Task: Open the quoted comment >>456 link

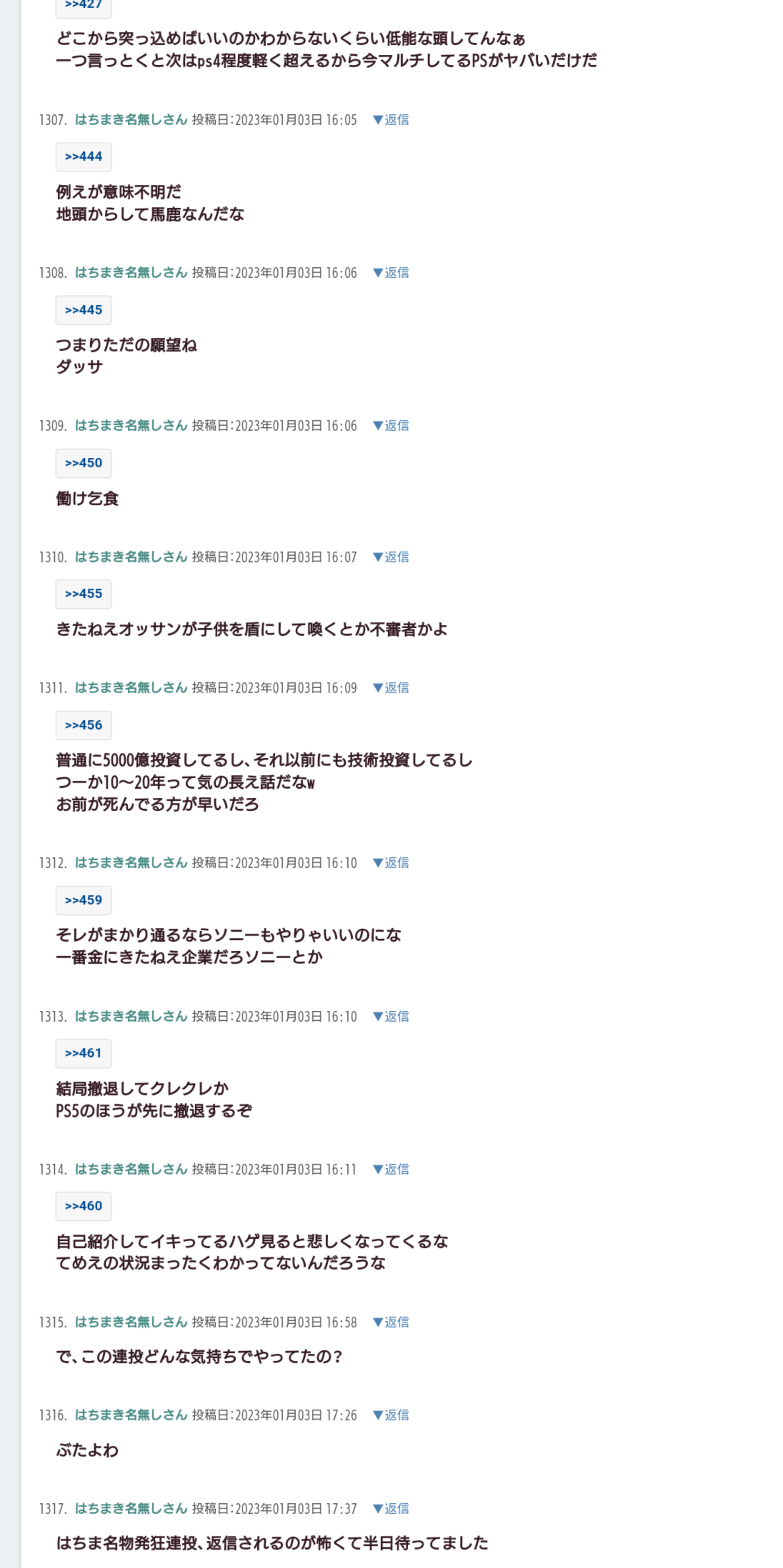Action: click(83, 725)
